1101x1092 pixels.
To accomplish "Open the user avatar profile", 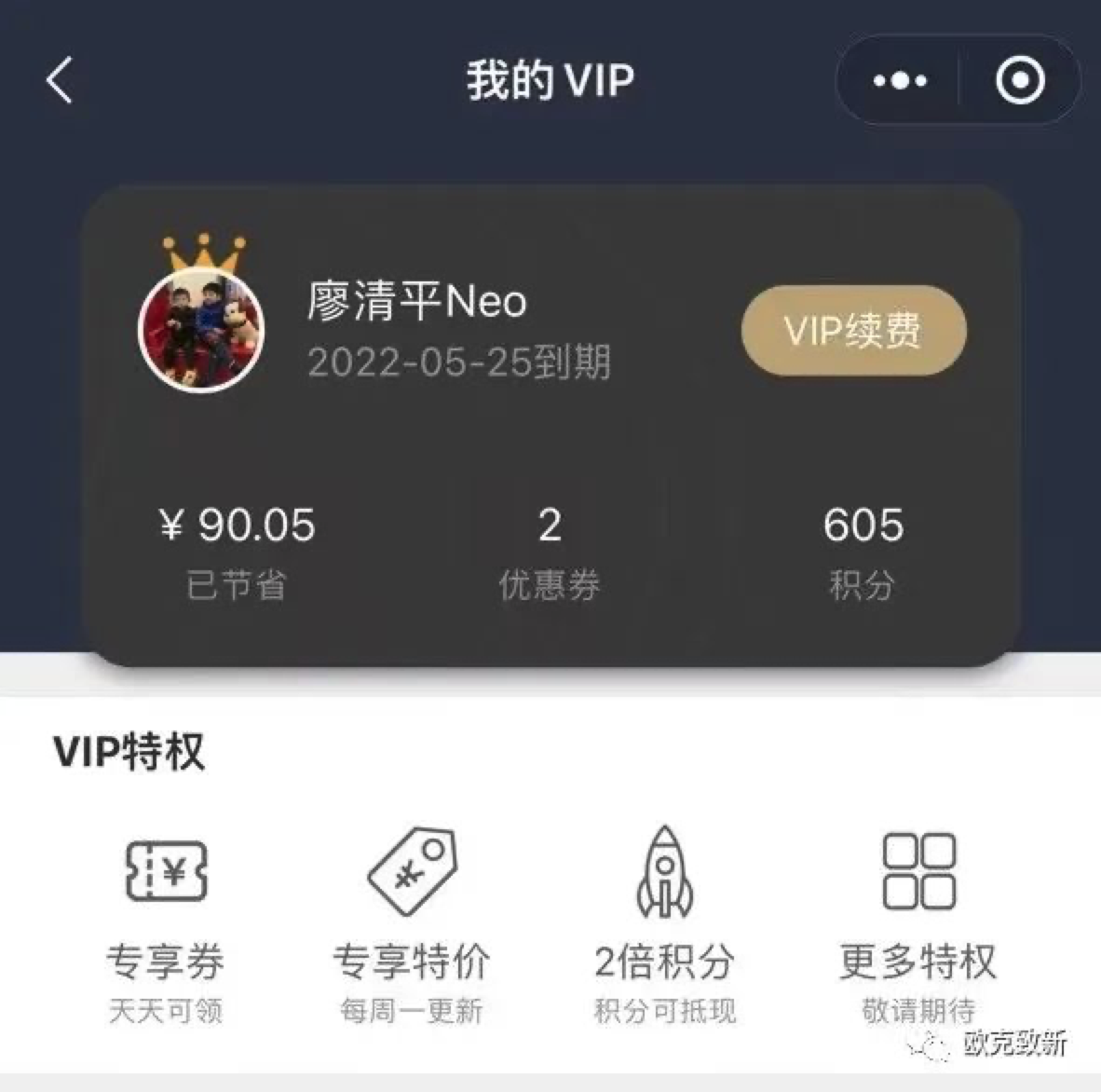I will [x=201, y=329].
